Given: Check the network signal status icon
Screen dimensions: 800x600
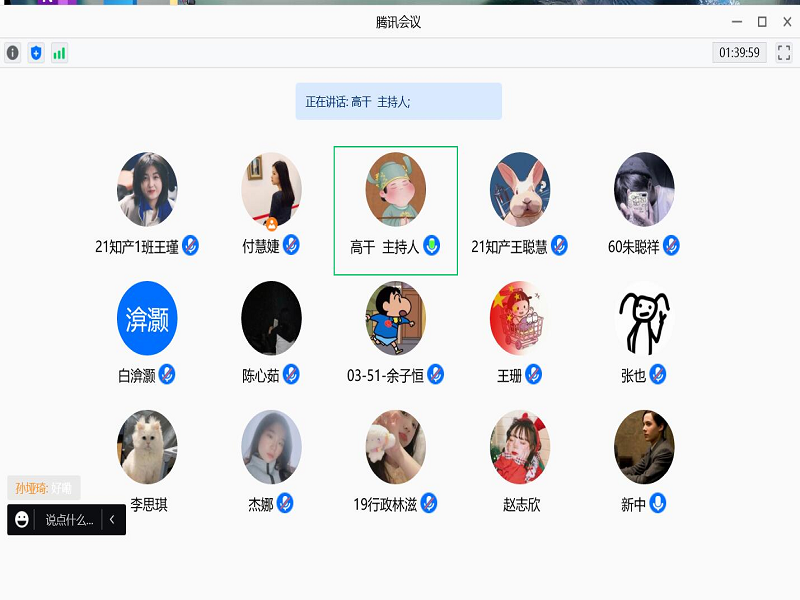Looking at the screenshot, I should [x=59, y=53].
